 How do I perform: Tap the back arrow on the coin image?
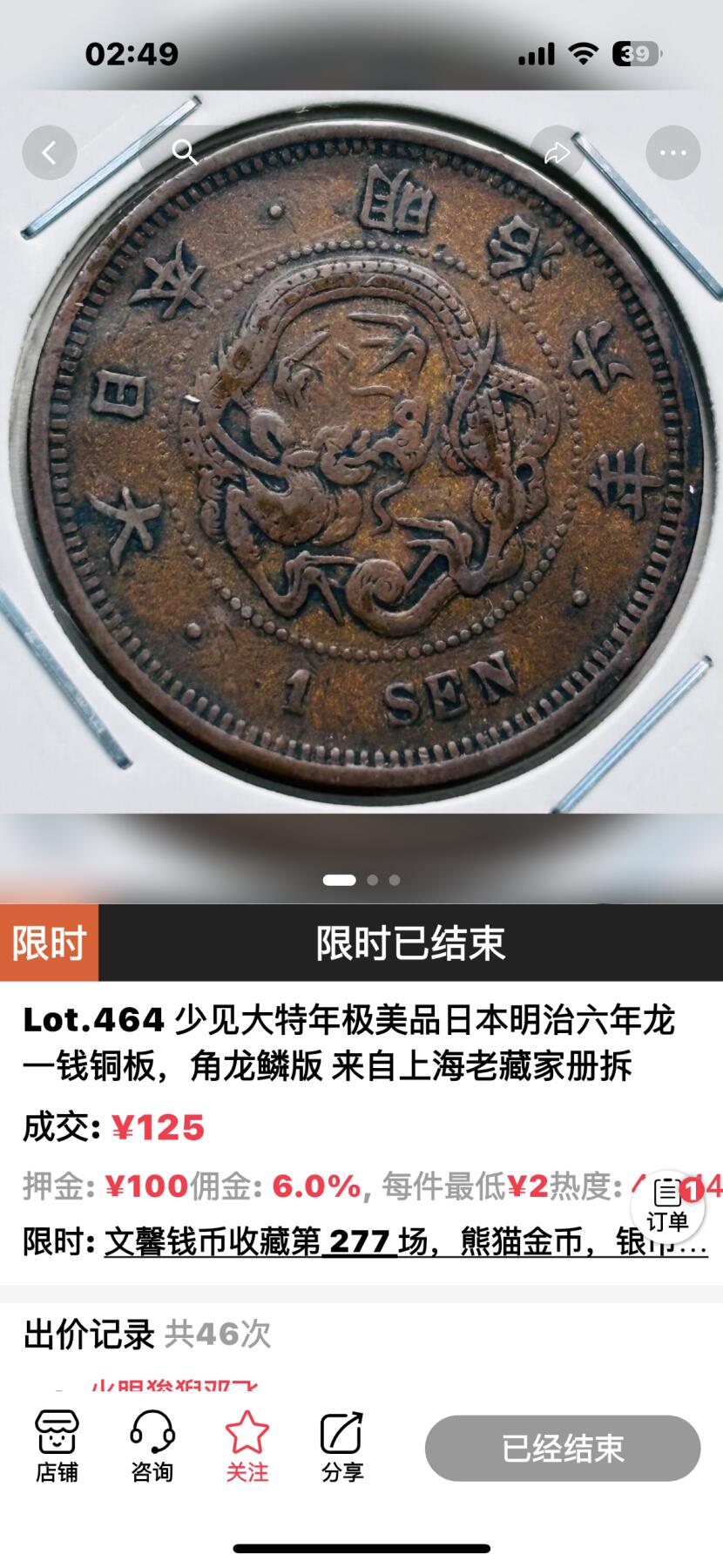pyautogui.click(x=50, y=152)
